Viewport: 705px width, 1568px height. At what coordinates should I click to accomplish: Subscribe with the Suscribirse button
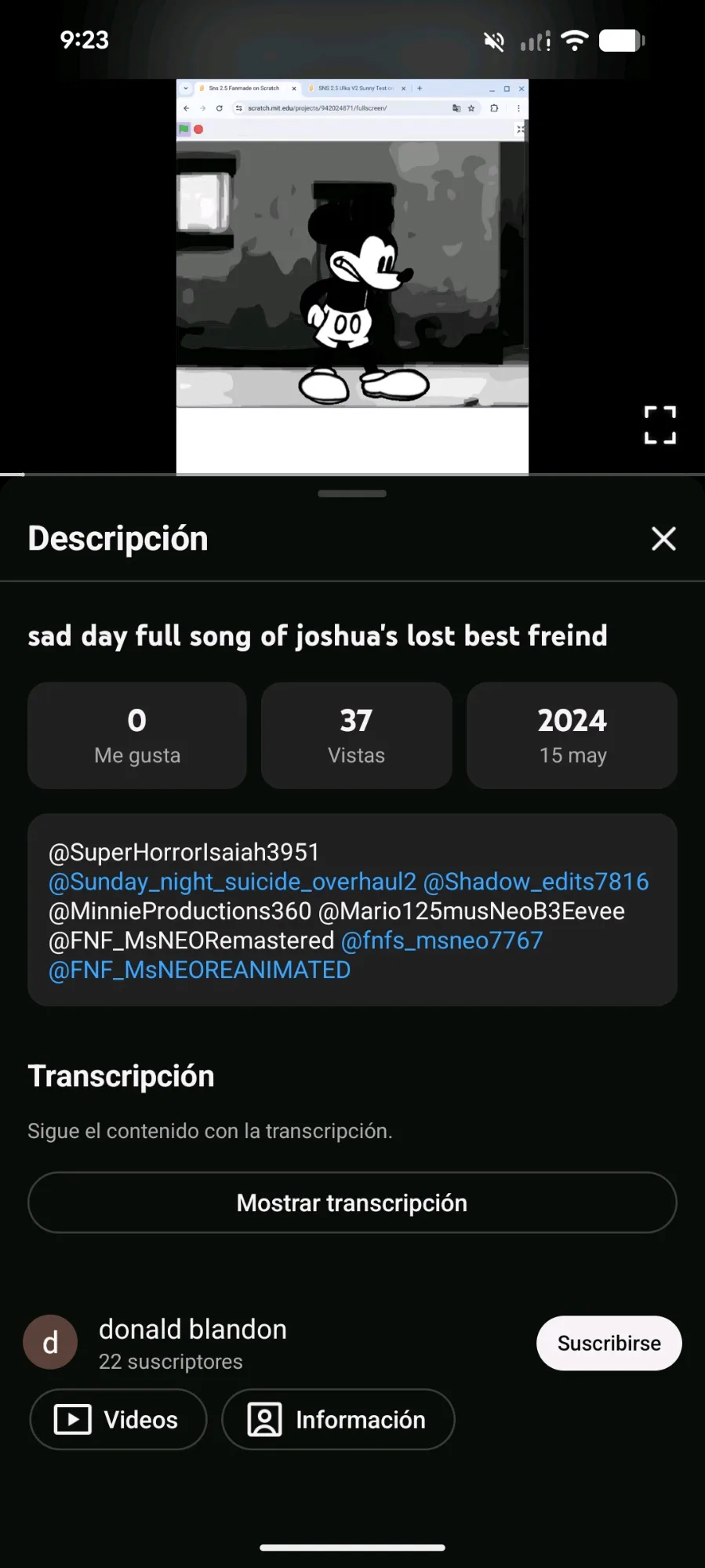coord(609,1344)
